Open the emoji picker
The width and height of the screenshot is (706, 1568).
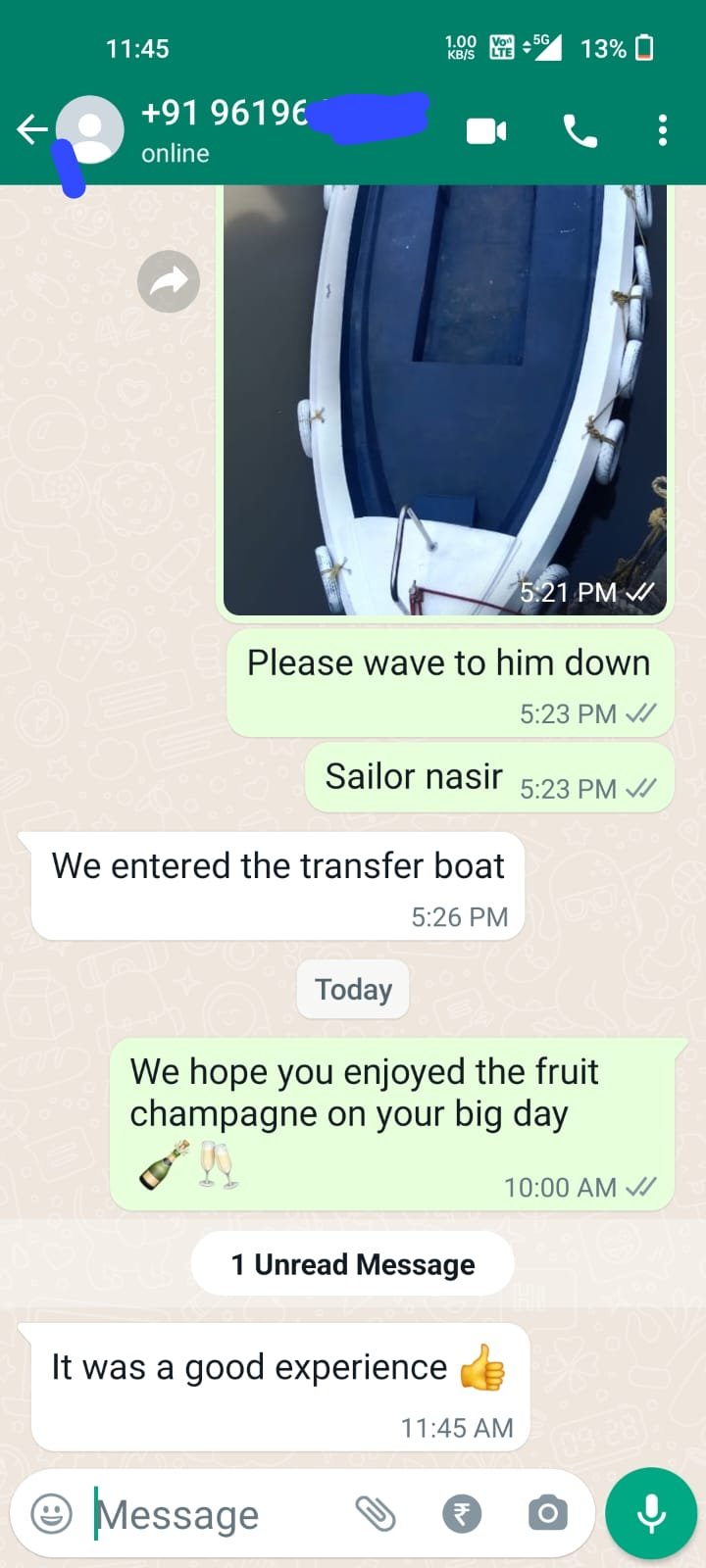click(52, 1514)
